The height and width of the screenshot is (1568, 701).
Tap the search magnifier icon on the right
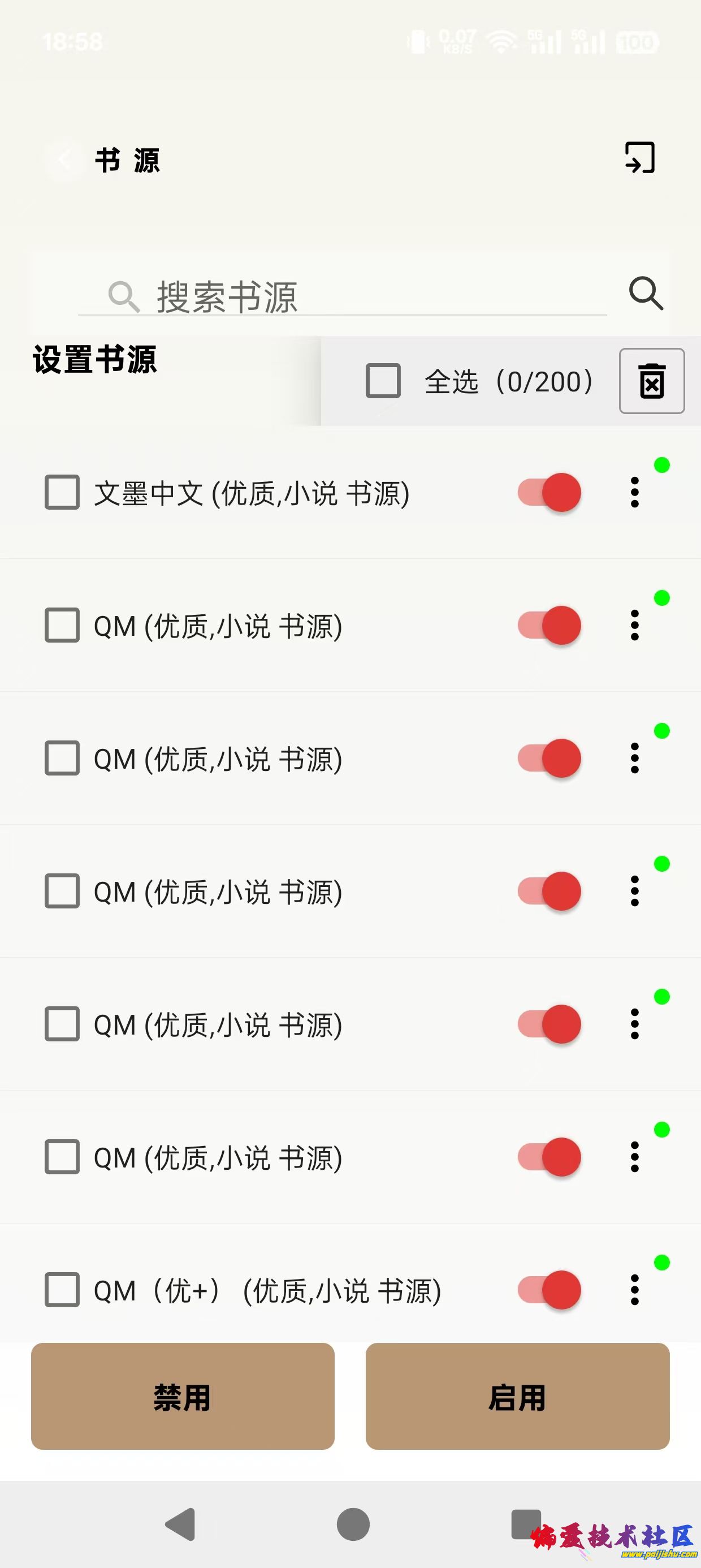[x=645, y=294]
